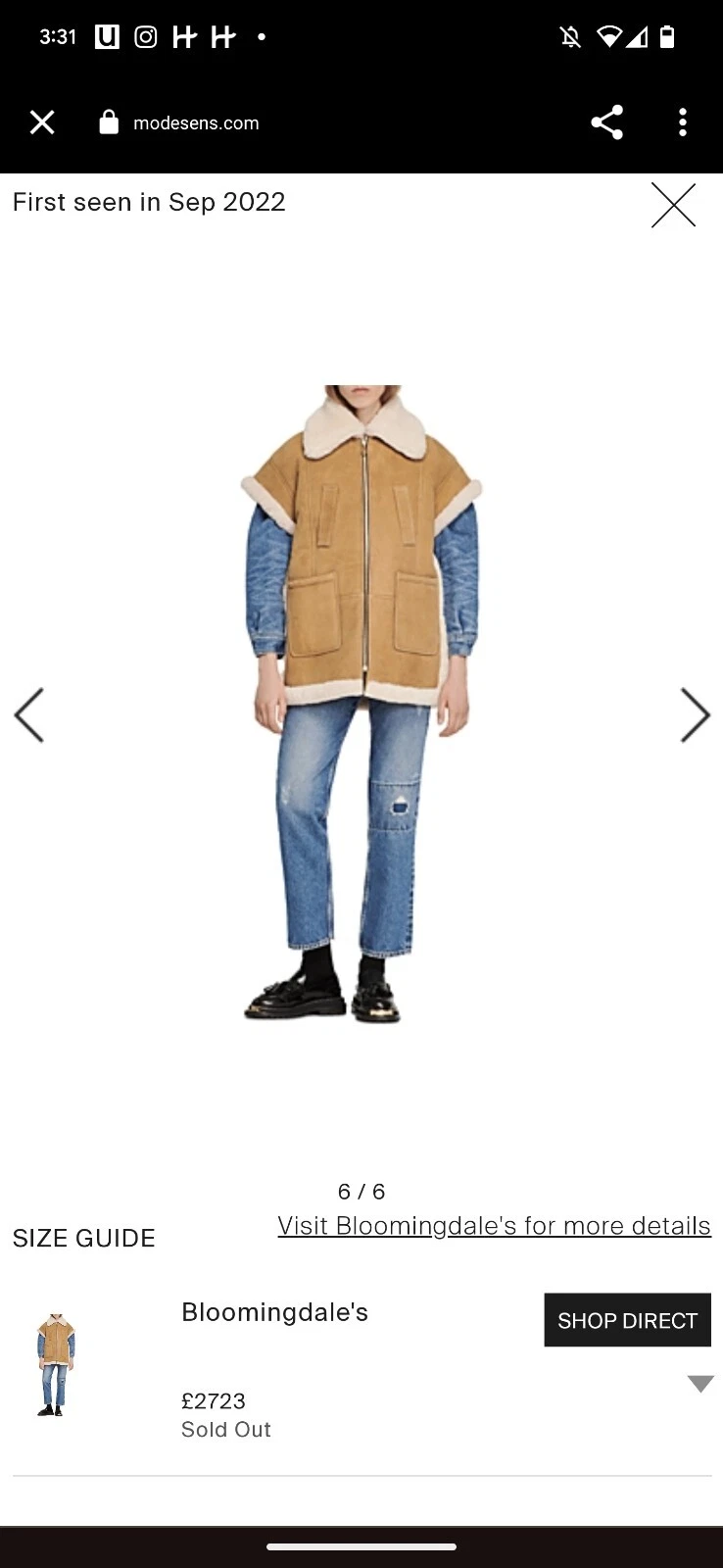This screenshot has width=723, height=1568.
Task: Close the product image viewer
Action: point(673,205)
